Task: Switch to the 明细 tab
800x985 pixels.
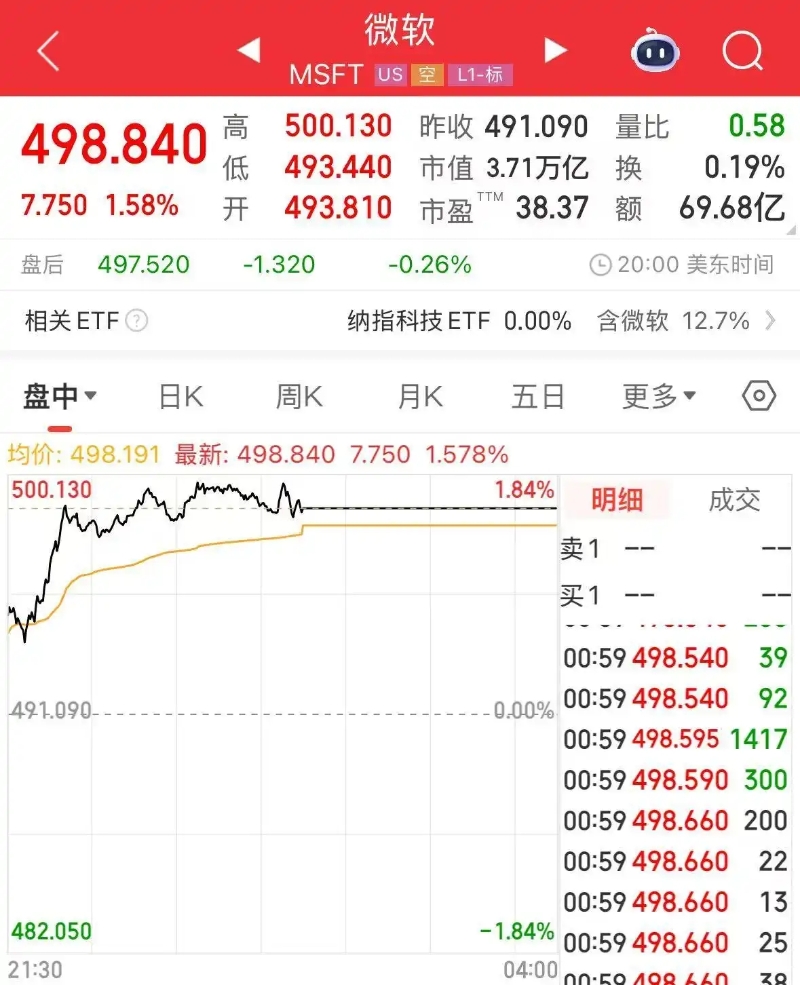Action: 617,501
